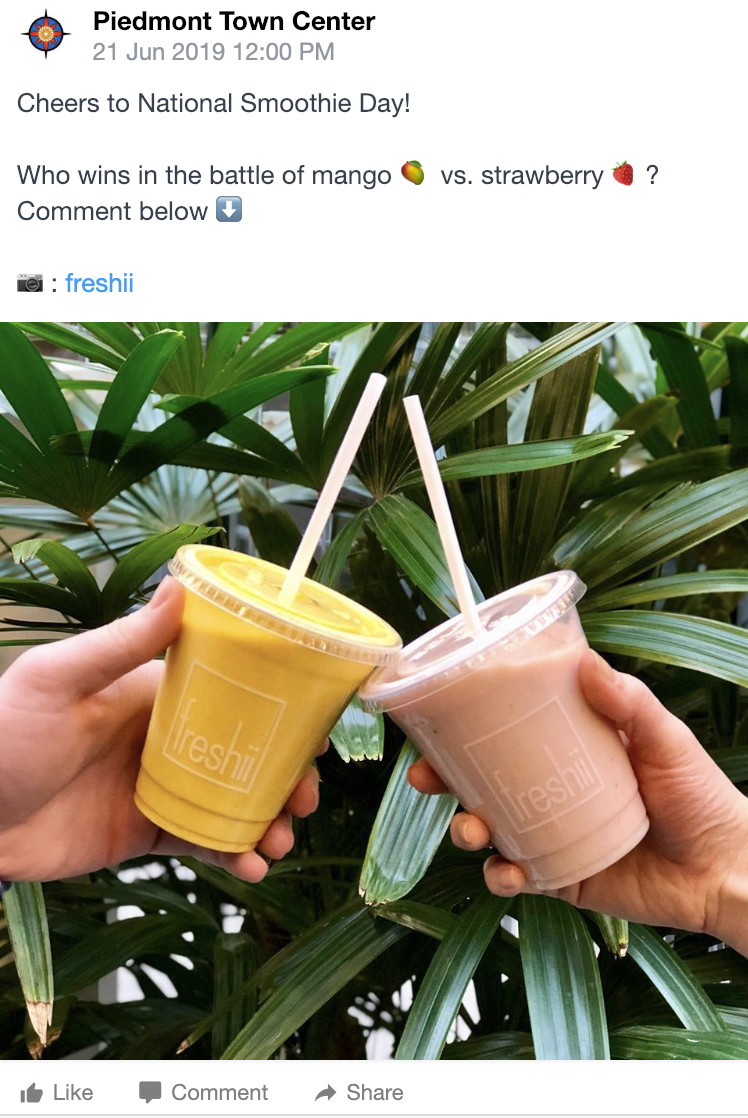This screenshot has height=1118, width=748.
Task: Tap Piedmont Town Center's compass avatar
Action: point(45,34)
